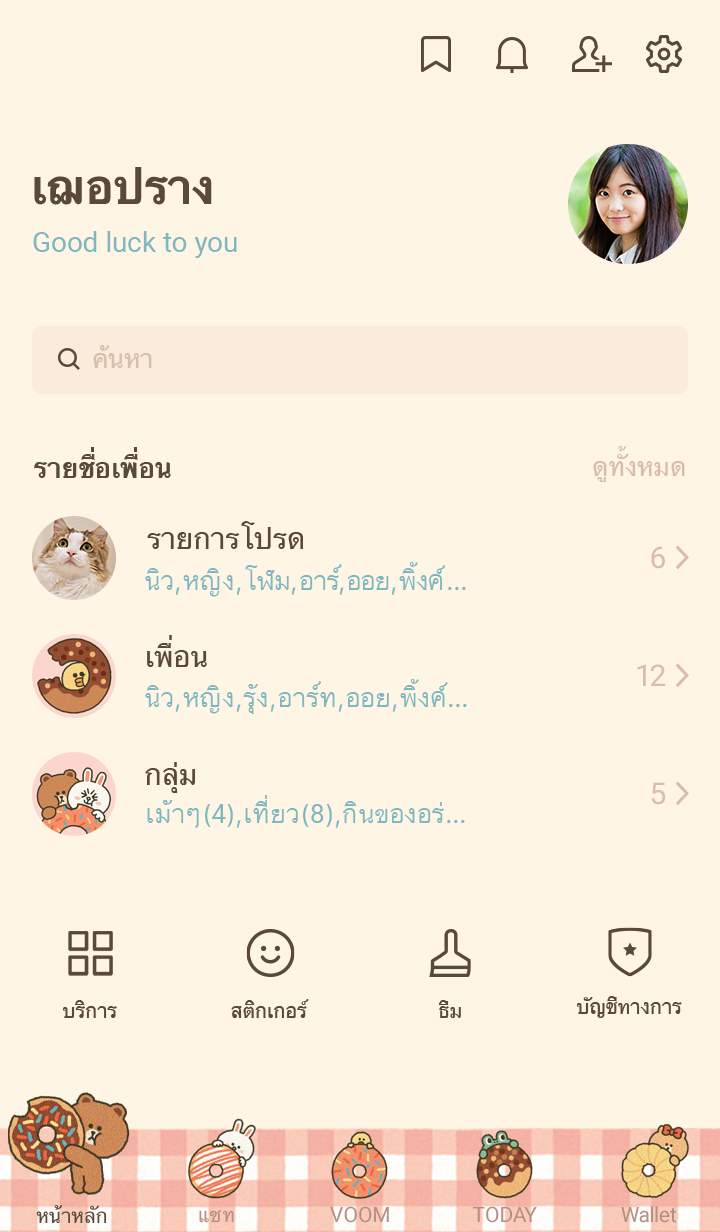The image size is (720, 1232).
Task: Tap ดูทั้งหมด to see all friends
Action: 638,468
